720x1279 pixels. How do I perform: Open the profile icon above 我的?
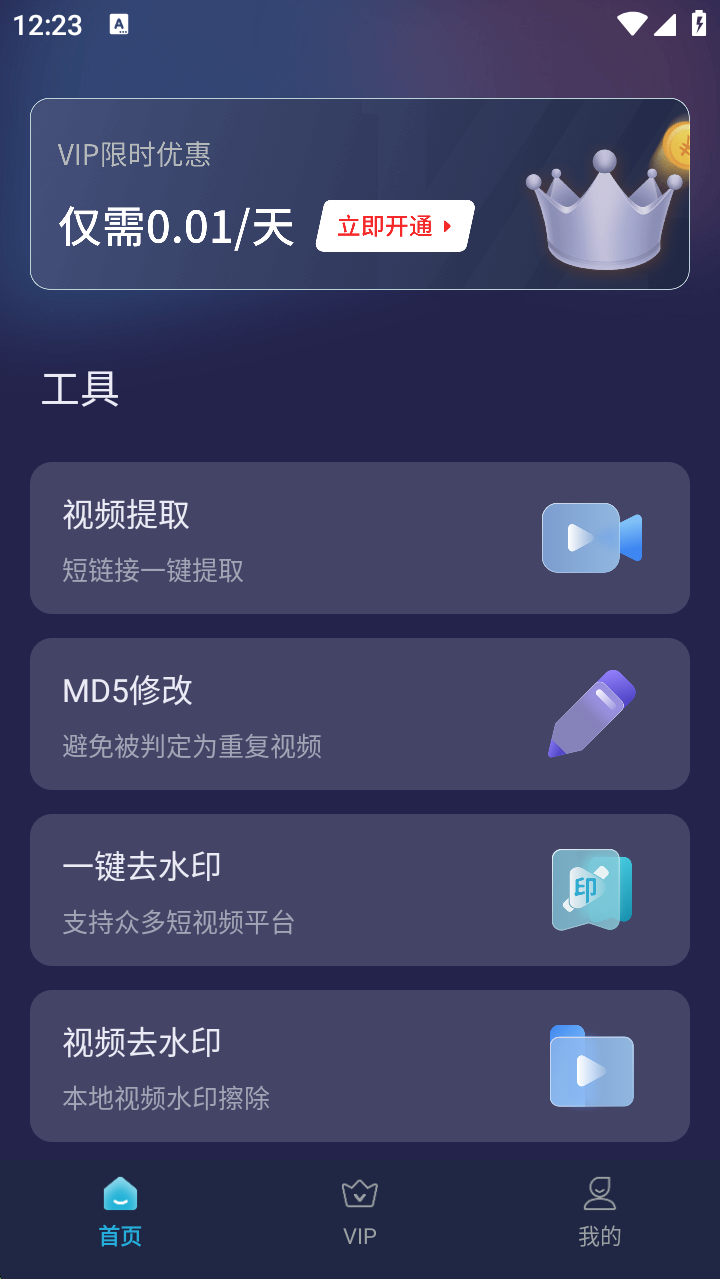(x=599, y=1192)
